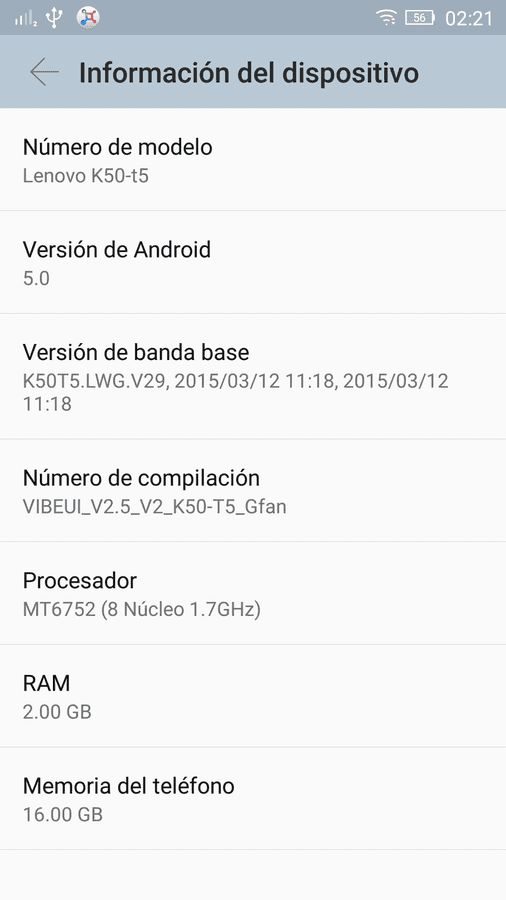
Task: Select the Memoria del teléfono row
Action: (x=253, y=798)
